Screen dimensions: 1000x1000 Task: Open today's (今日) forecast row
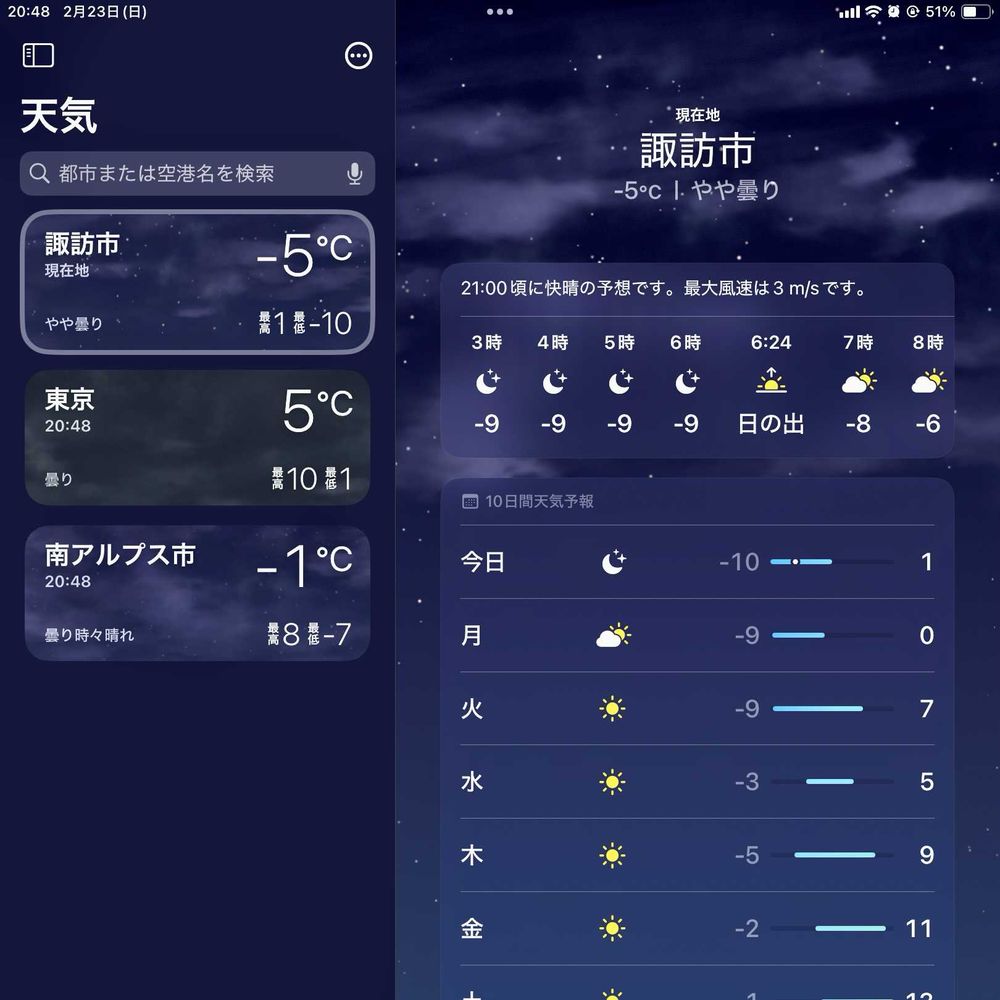coord(697,562)
